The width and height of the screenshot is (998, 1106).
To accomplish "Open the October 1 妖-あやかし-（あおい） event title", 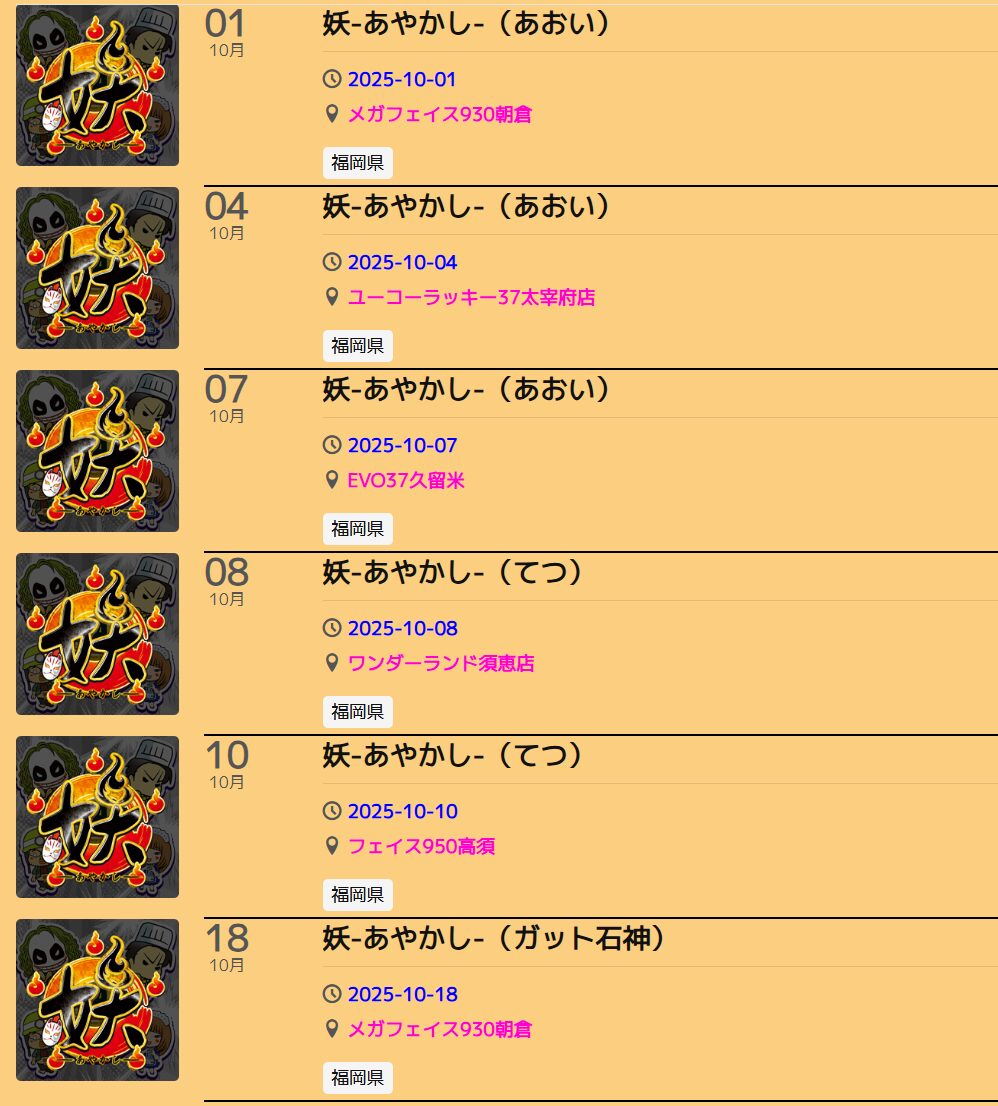I will (x=466, y=24).
